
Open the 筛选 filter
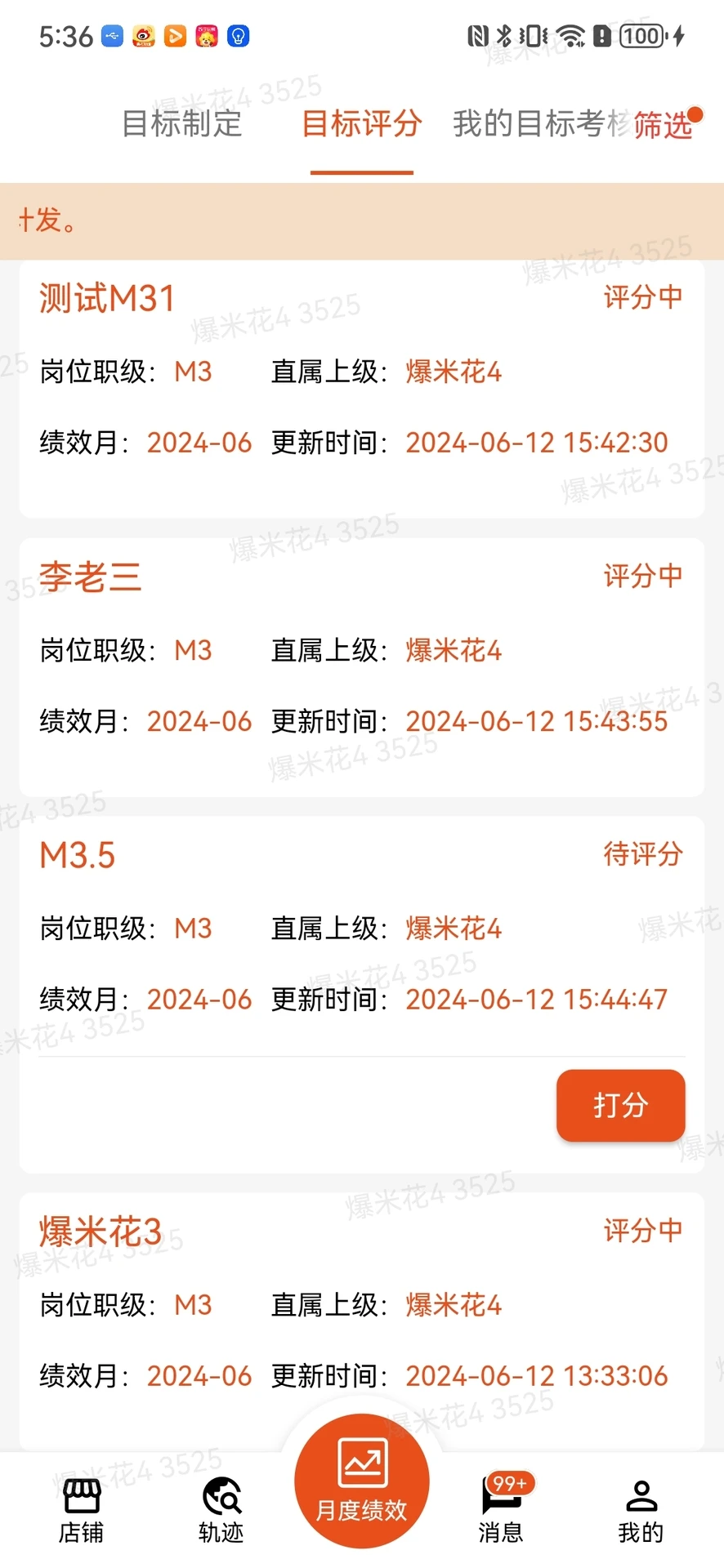click(664, 125)
